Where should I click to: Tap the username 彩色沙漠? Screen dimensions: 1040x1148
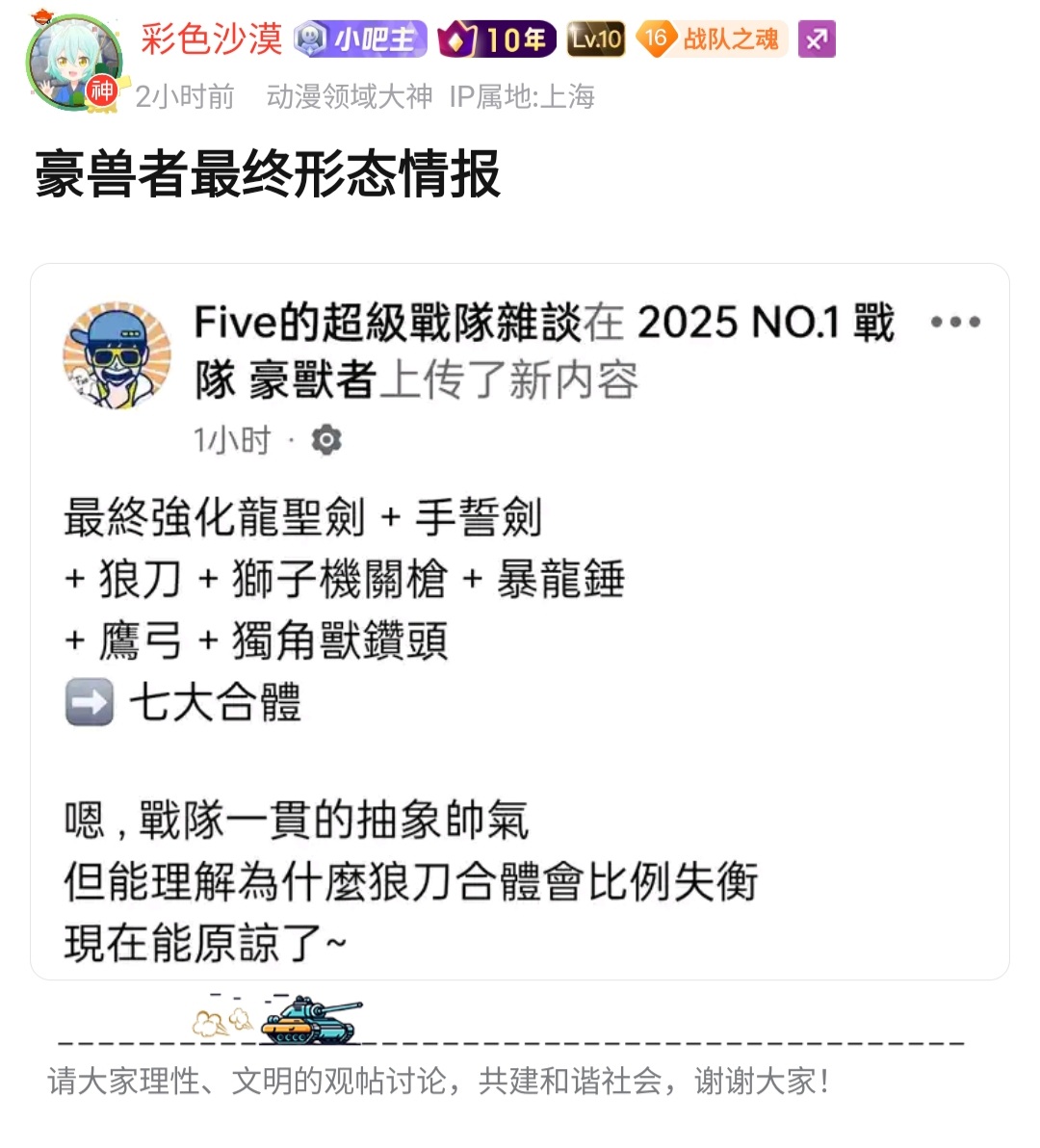click(211, 39)
